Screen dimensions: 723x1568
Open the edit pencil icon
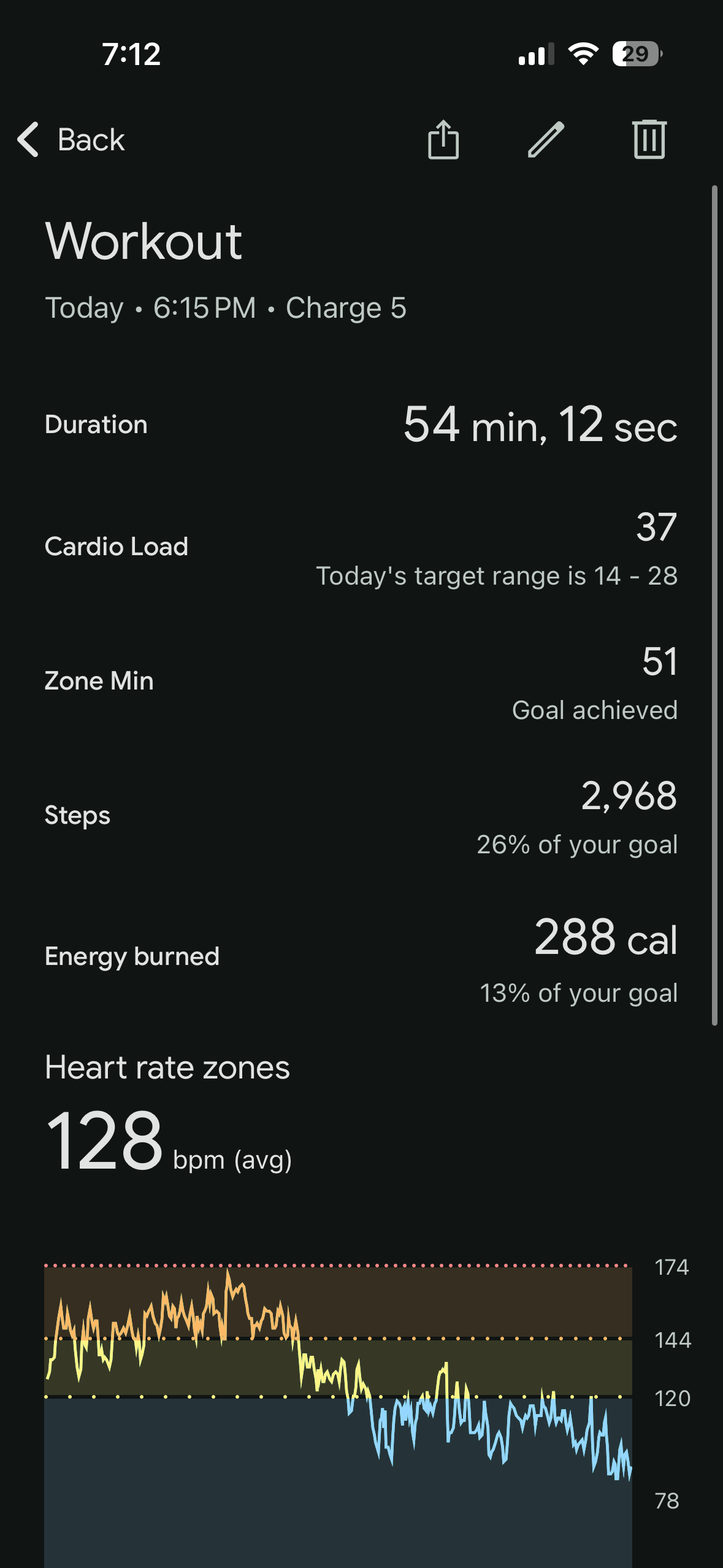(x=546, y=140)
